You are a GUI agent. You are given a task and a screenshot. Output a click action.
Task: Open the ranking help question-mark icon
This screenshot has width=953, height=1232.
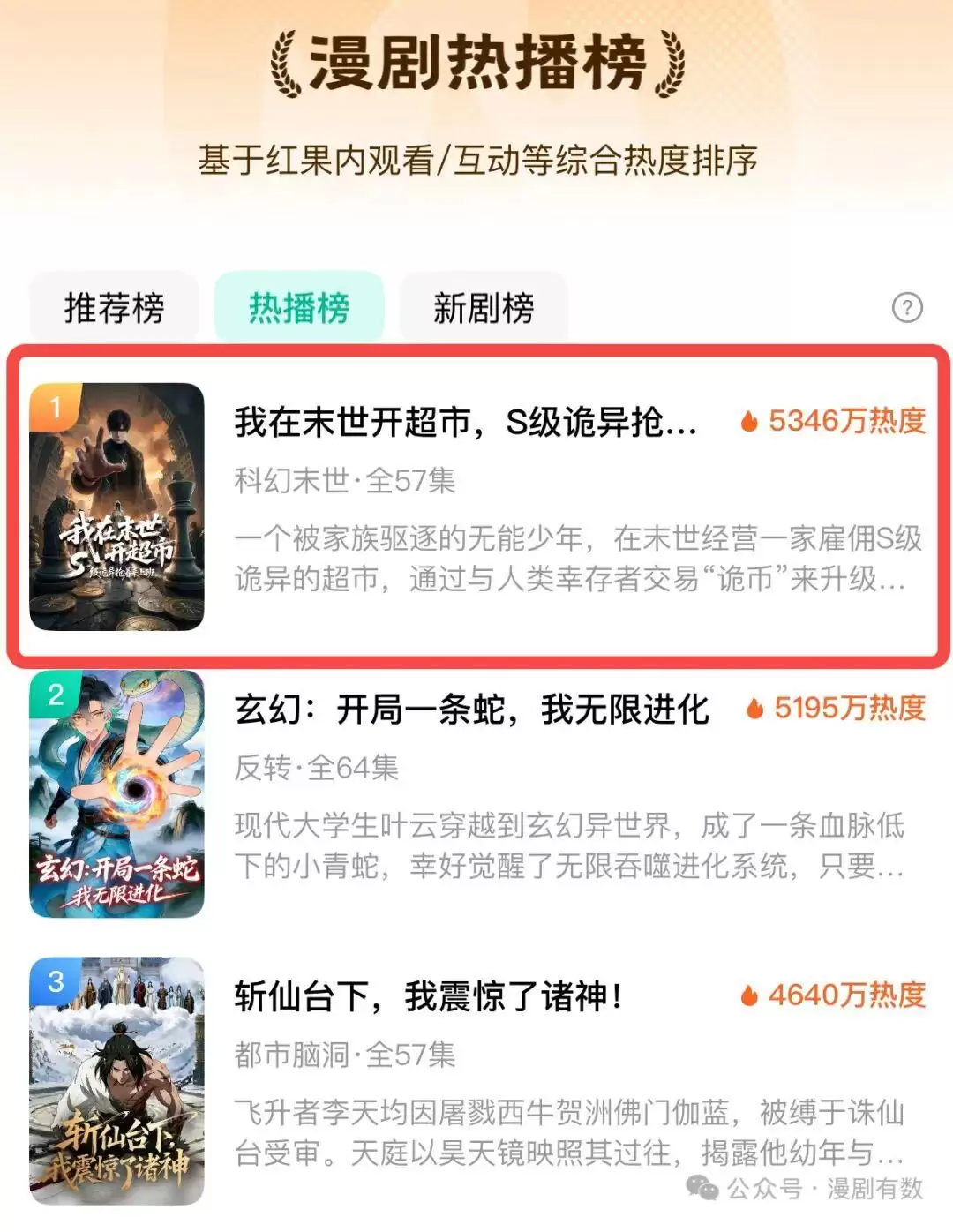tap(907, 307)
